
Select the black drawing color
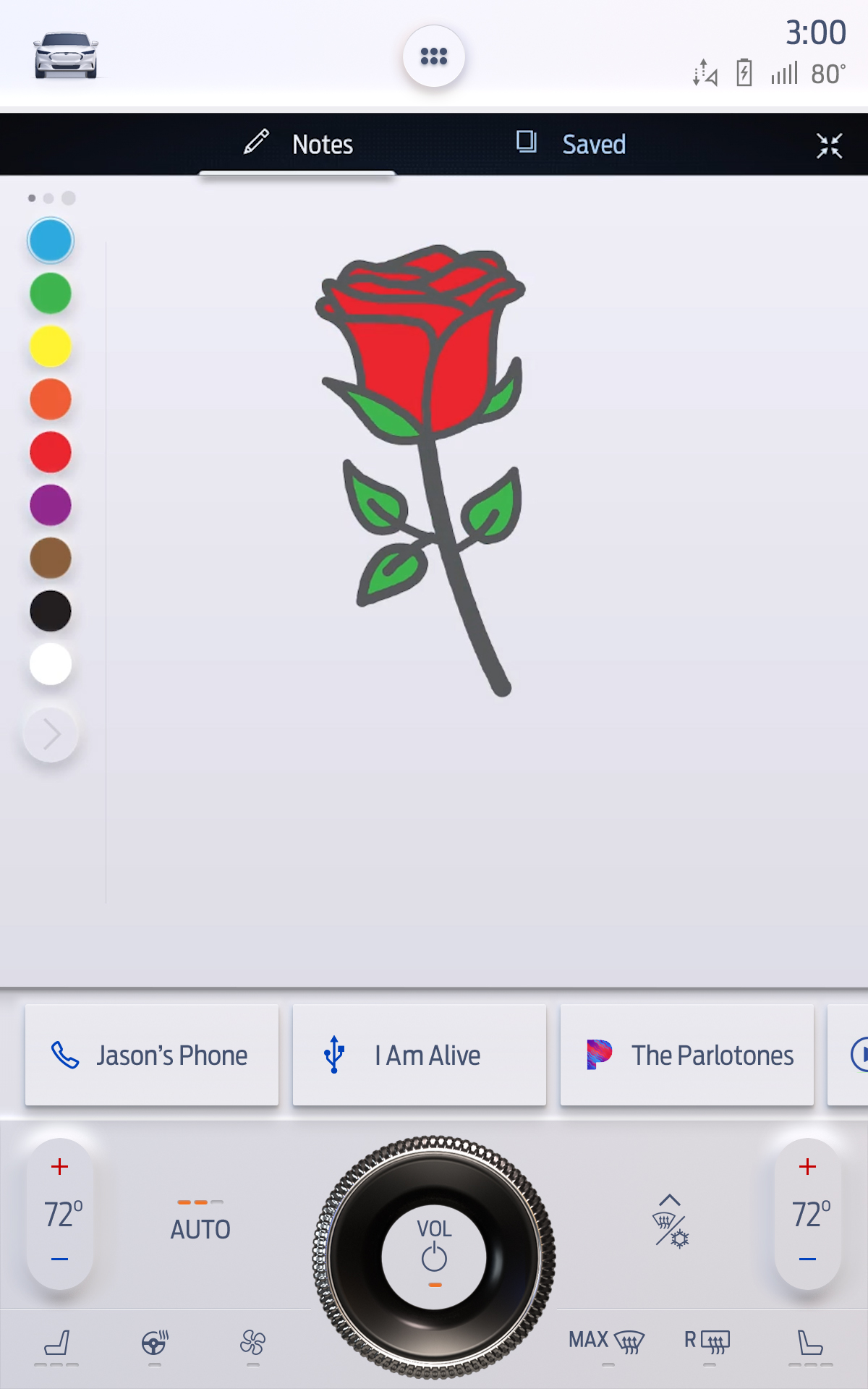click(x=51, y=611)
